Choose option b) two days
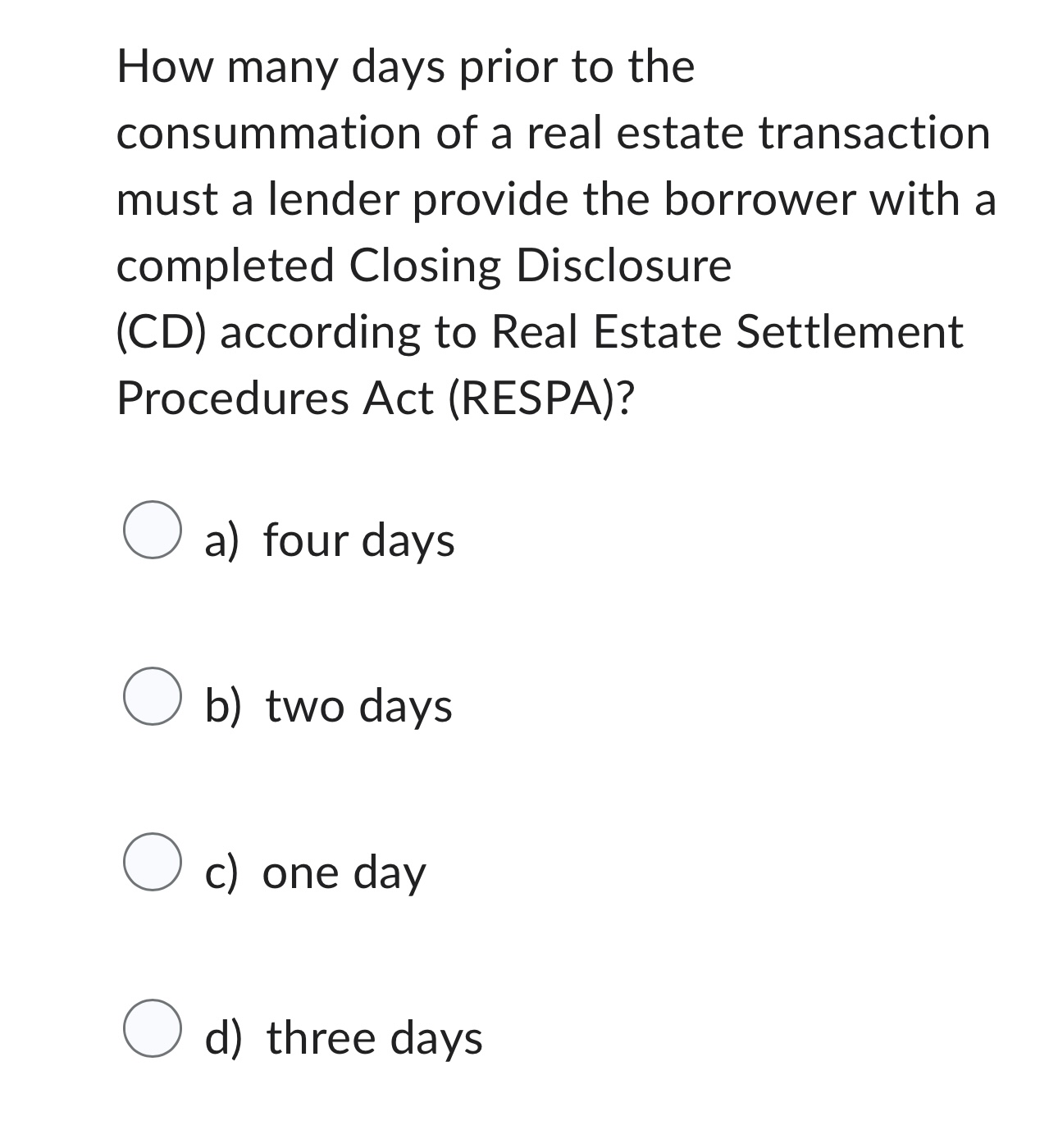Image resolution: width=1058 pixels, height=1148 pixels. (153, 696)
